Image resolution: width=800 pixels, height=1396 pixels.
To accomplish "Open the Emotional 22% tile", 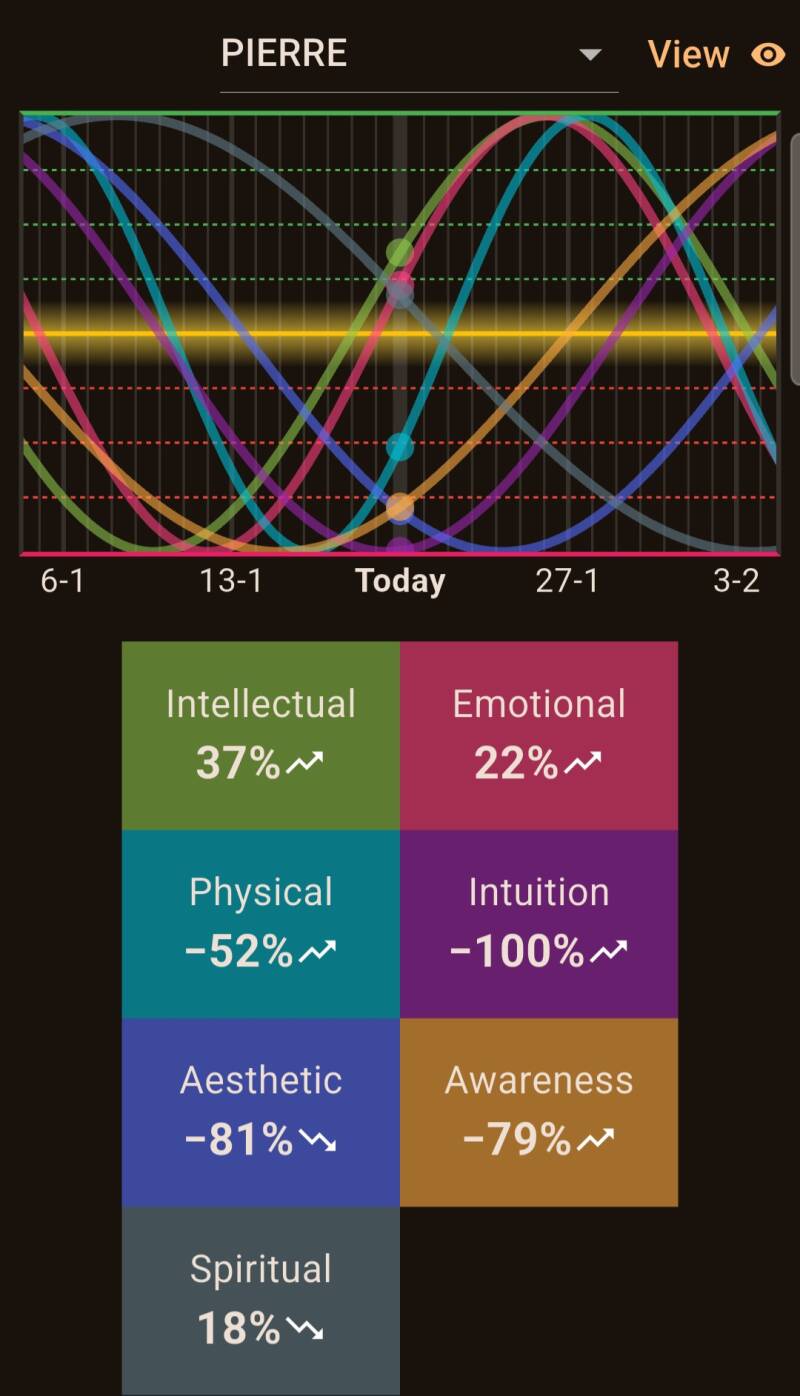I will [x=539, y=735].
